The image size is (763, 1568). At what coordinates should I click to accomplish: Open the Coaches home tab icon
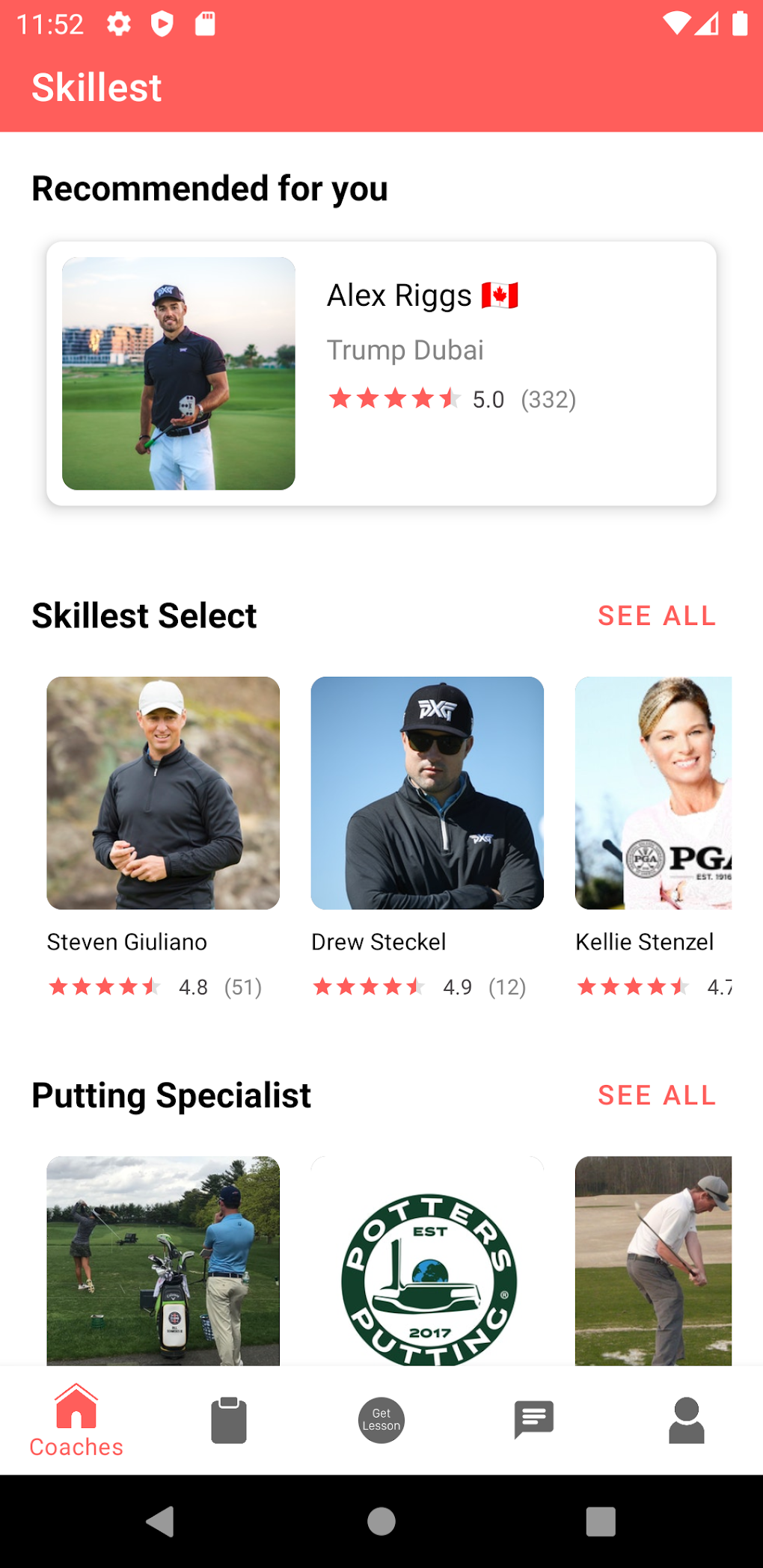pos(76,1410)
